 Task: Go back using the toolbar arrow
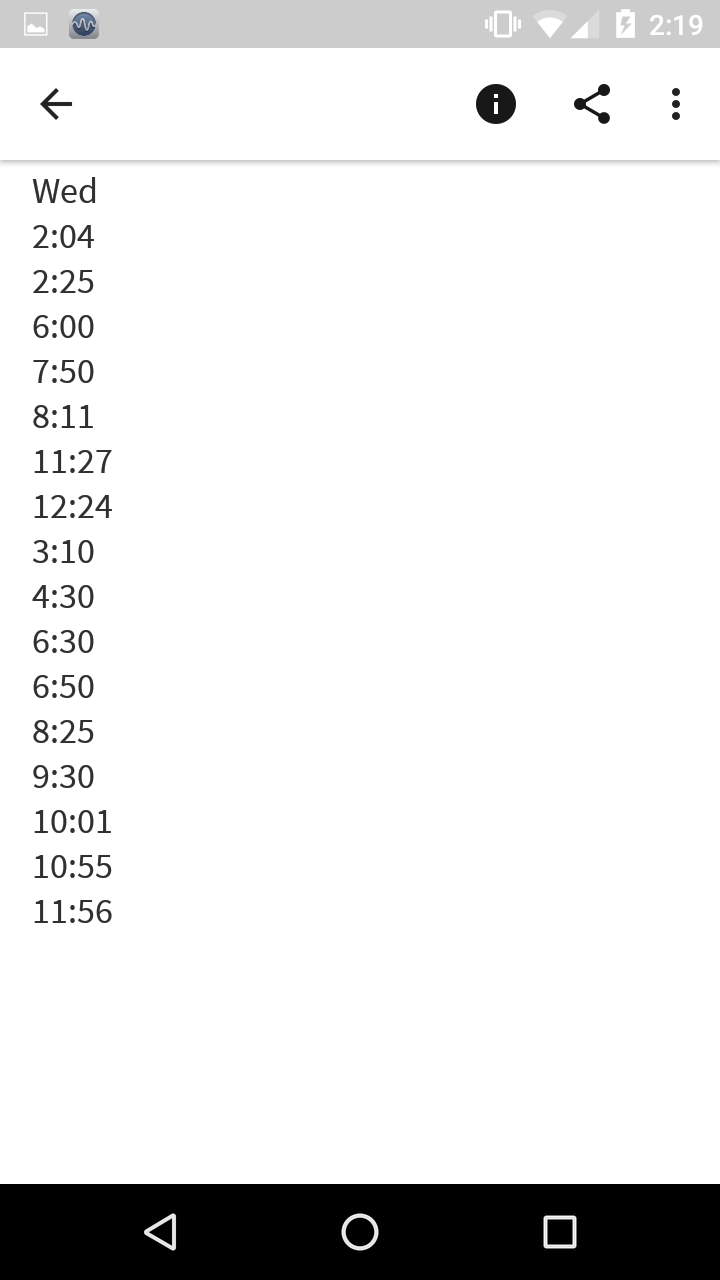click(56, 104)
